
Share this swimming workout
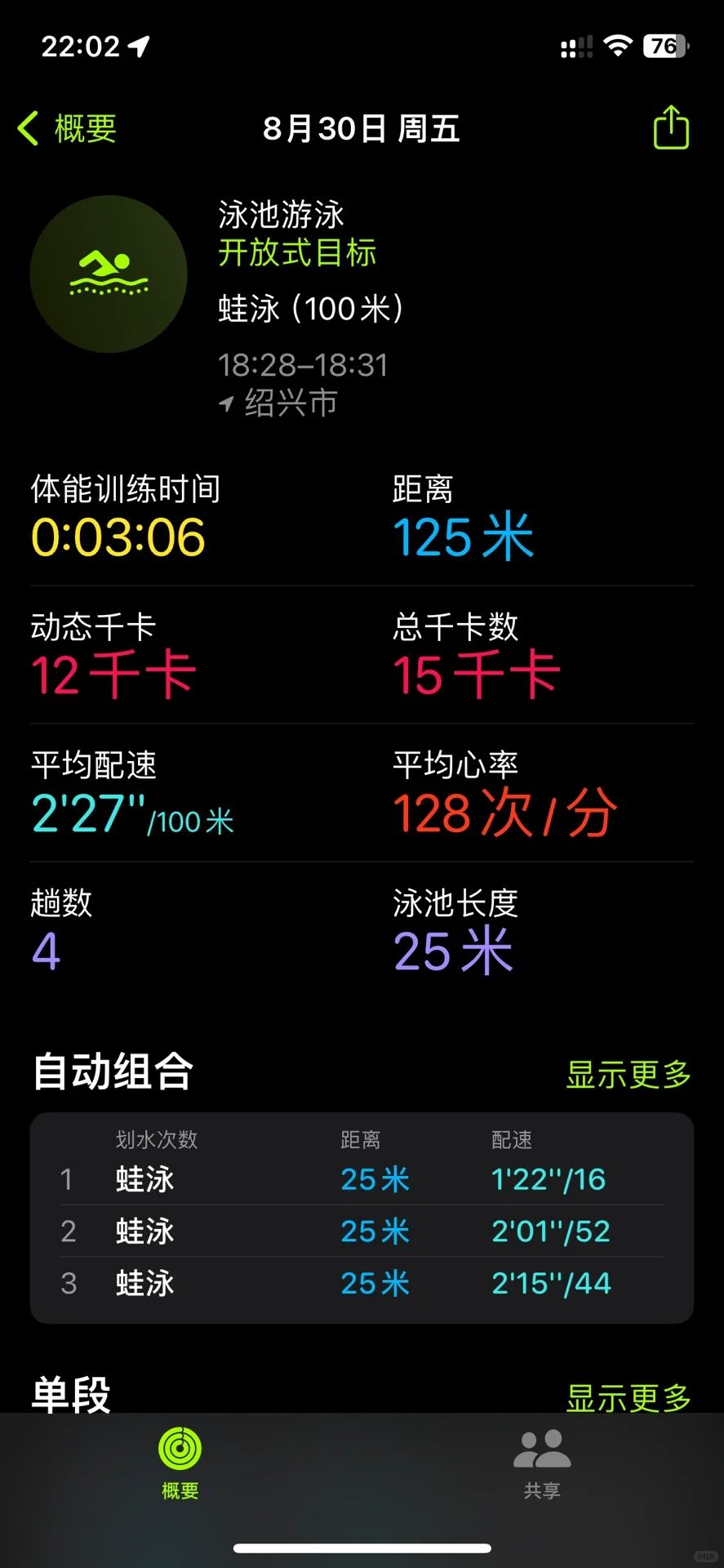(x=671, y=127)
